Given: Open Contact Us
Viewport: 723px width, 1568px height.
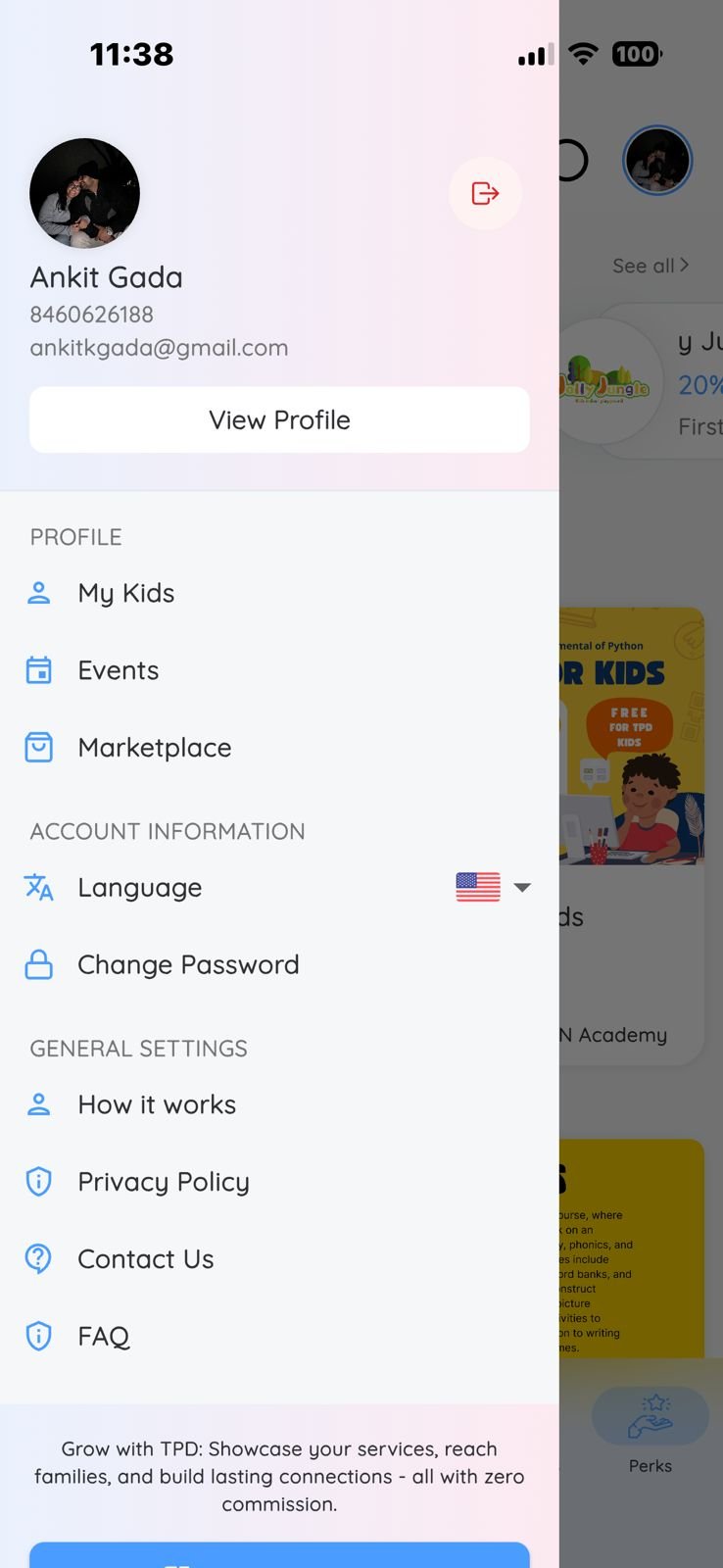Looking at the screenshot, I should pyautogui.click(x=145, y=1259).
